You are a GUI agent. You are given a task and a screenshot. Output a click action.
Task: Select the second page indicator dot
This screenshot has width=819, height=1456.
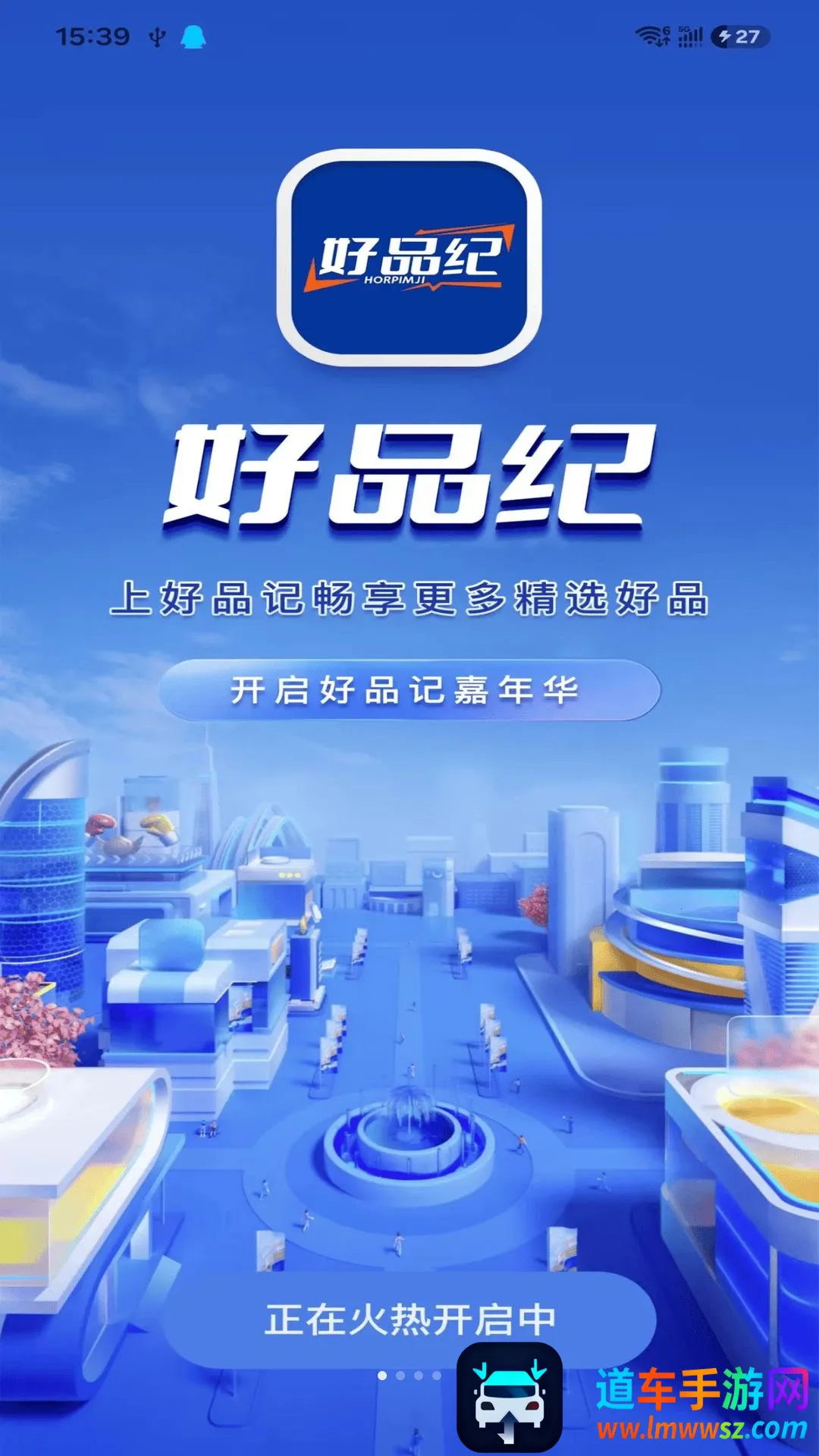[400, 1376]
